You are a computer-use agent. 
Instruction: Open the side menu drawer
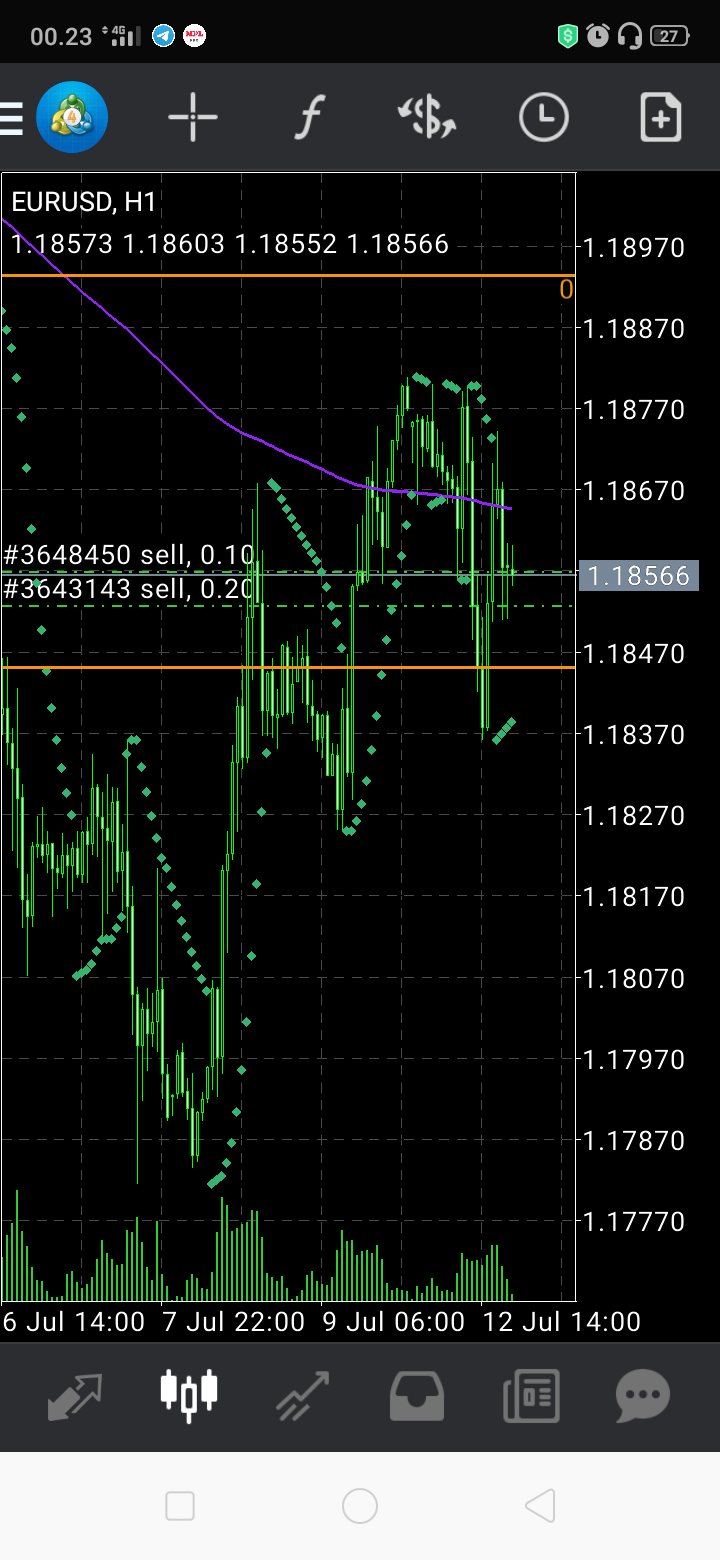(12, 118)
